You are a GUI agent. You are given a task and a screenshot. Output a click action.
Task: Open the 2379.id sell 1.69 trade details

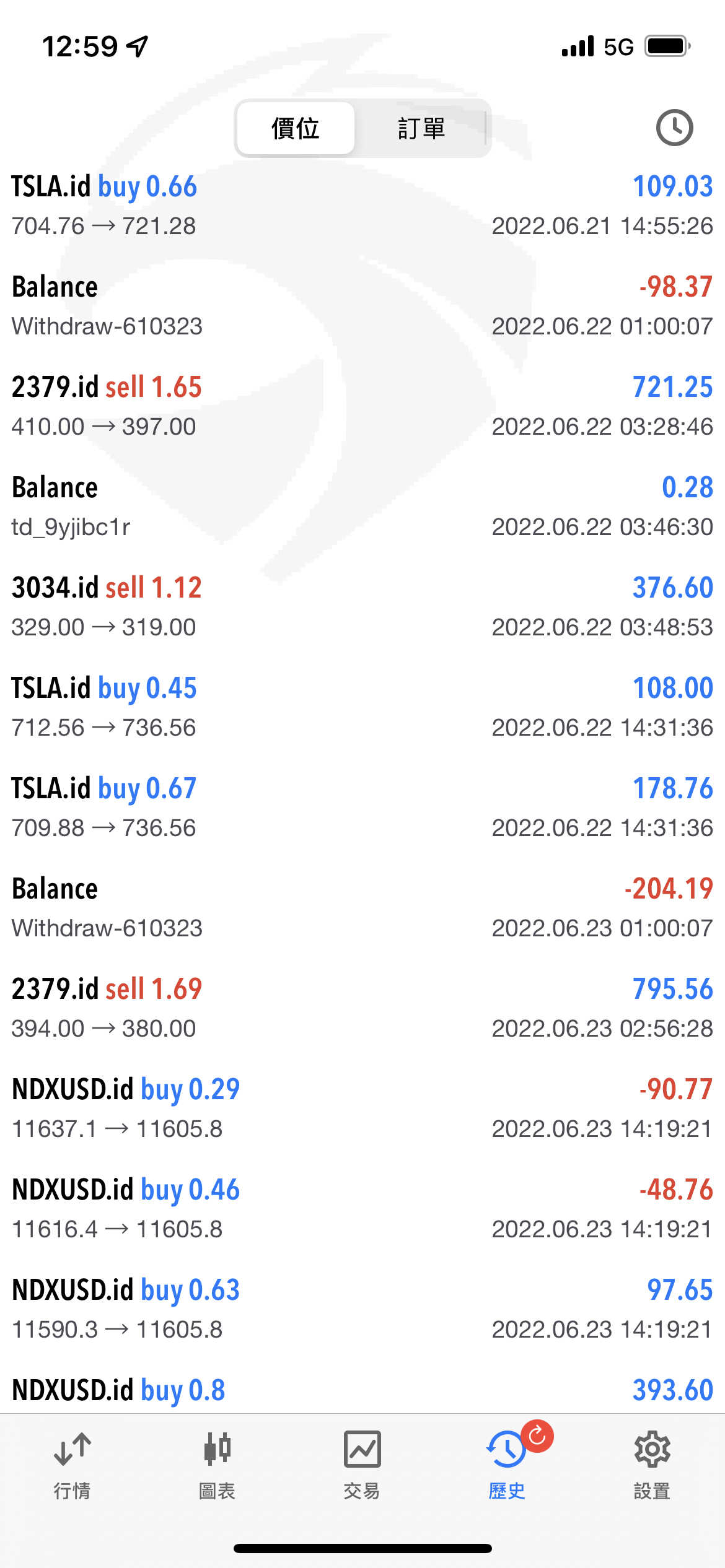(362, 1008)
